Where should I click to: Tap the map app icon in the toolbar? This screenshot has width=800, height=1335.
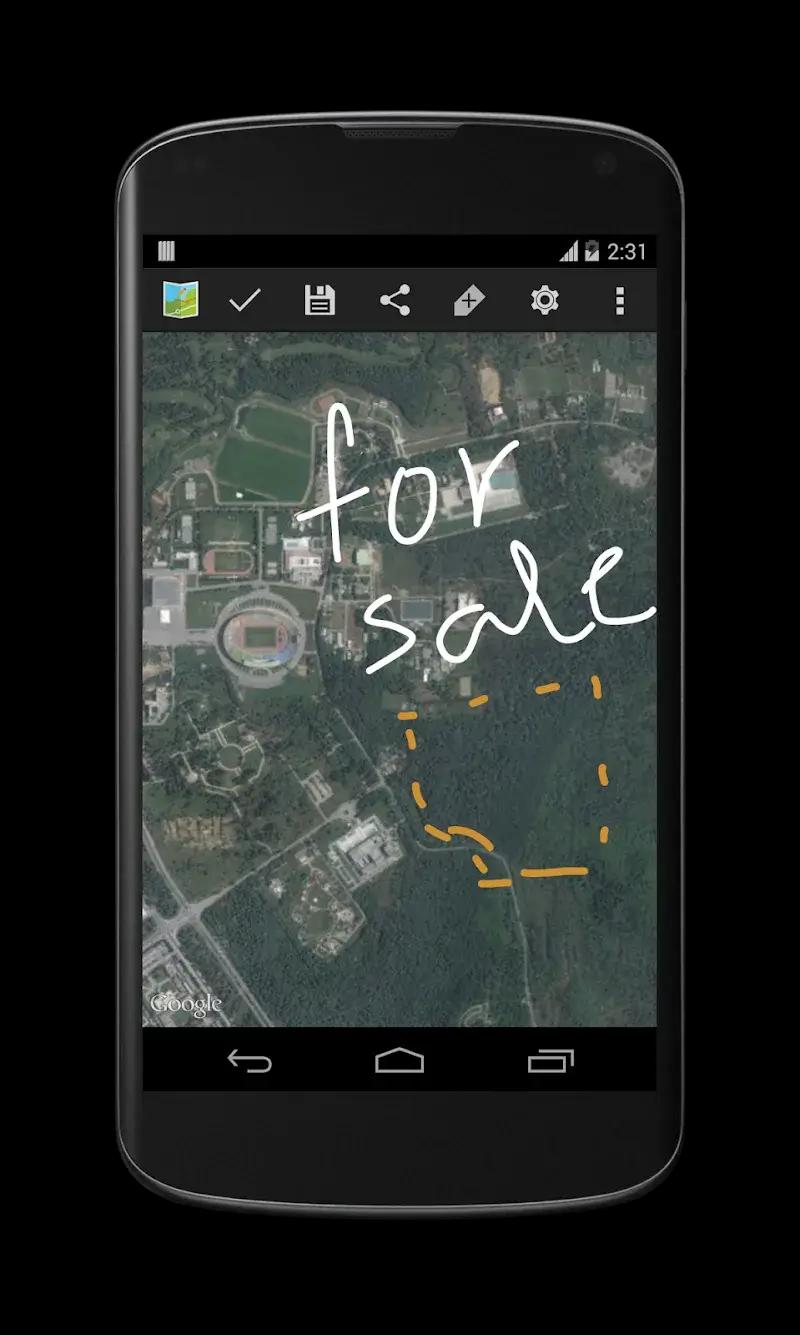tap(180, 300)
